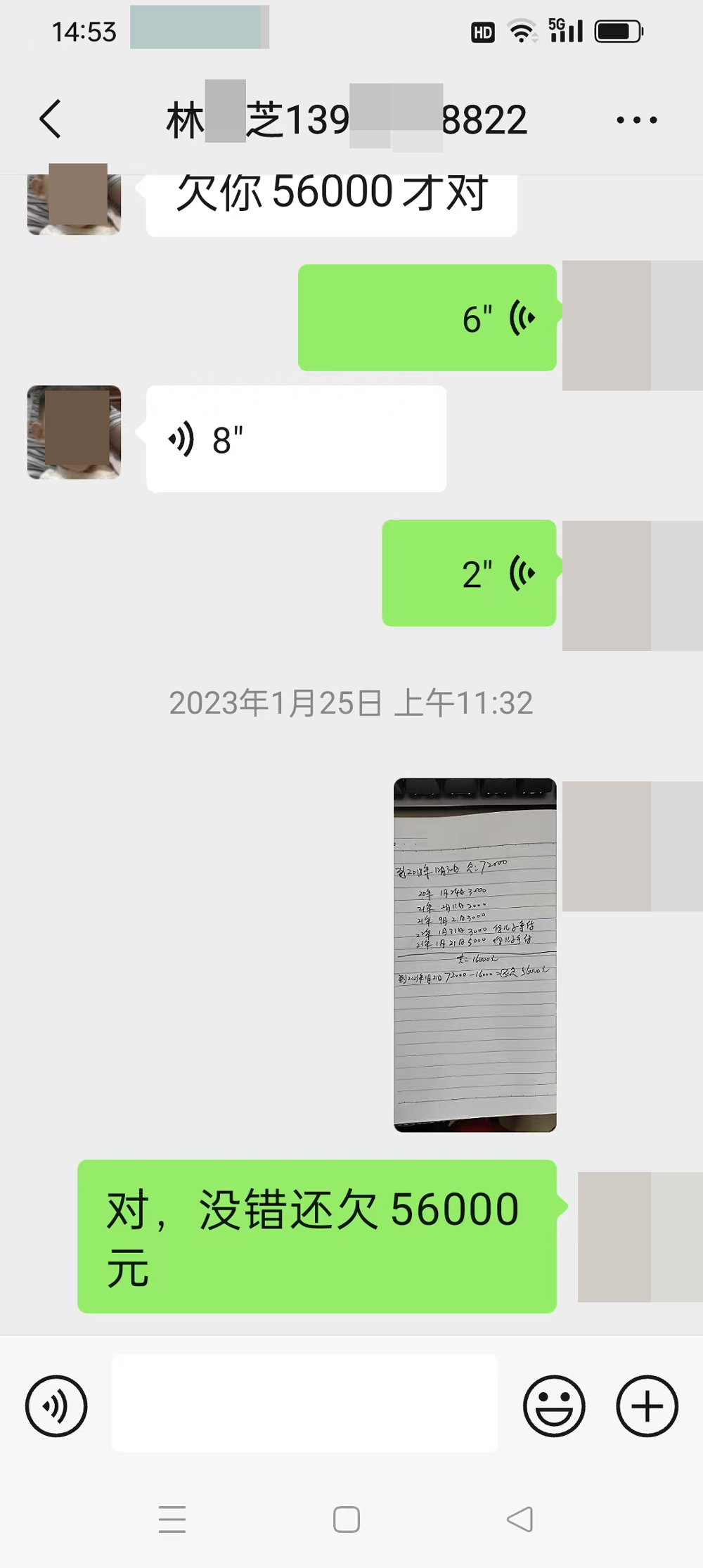Open chat info via the three-dot menu
Viewport: 703px width, 1568px height.
point(636,120)
